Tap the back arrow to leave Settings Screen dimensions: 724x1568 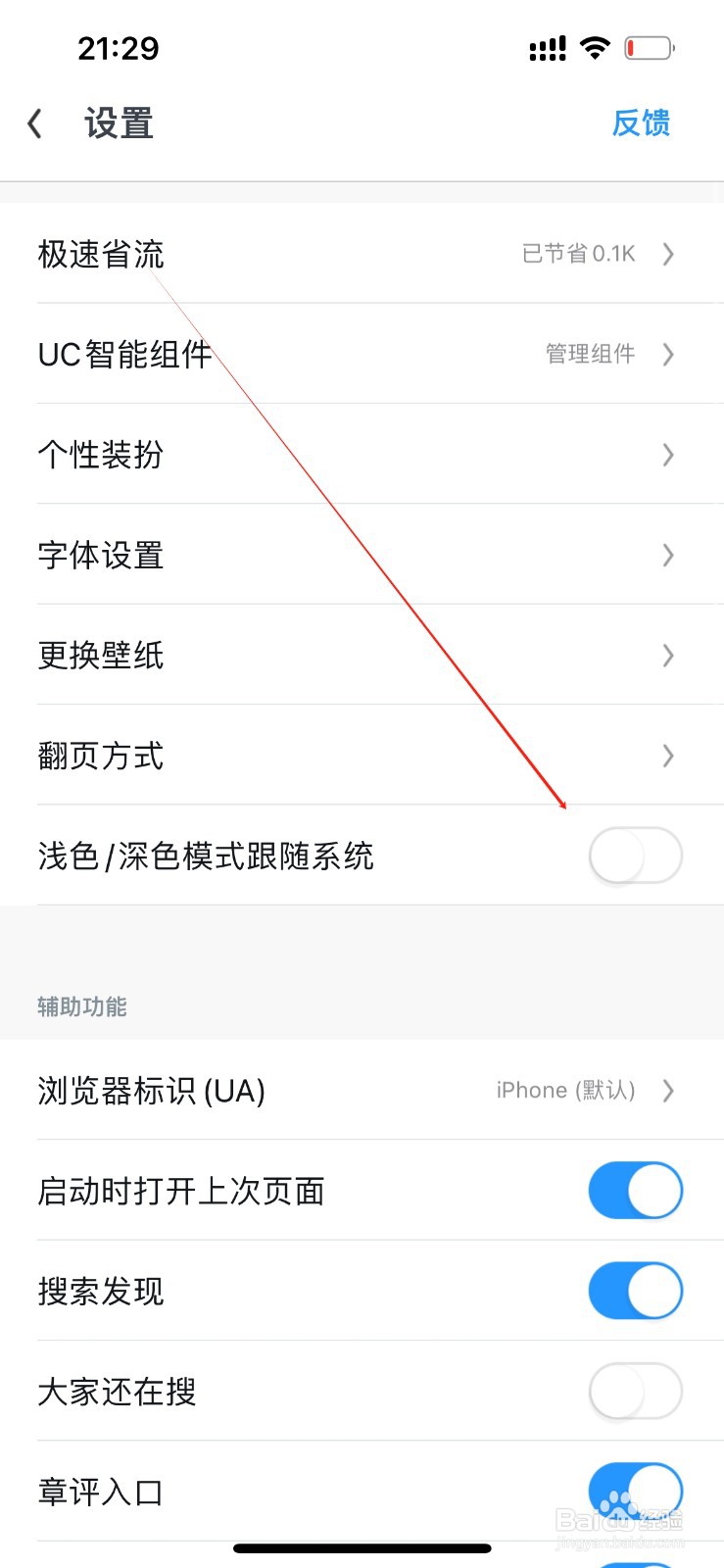[35, 122]
